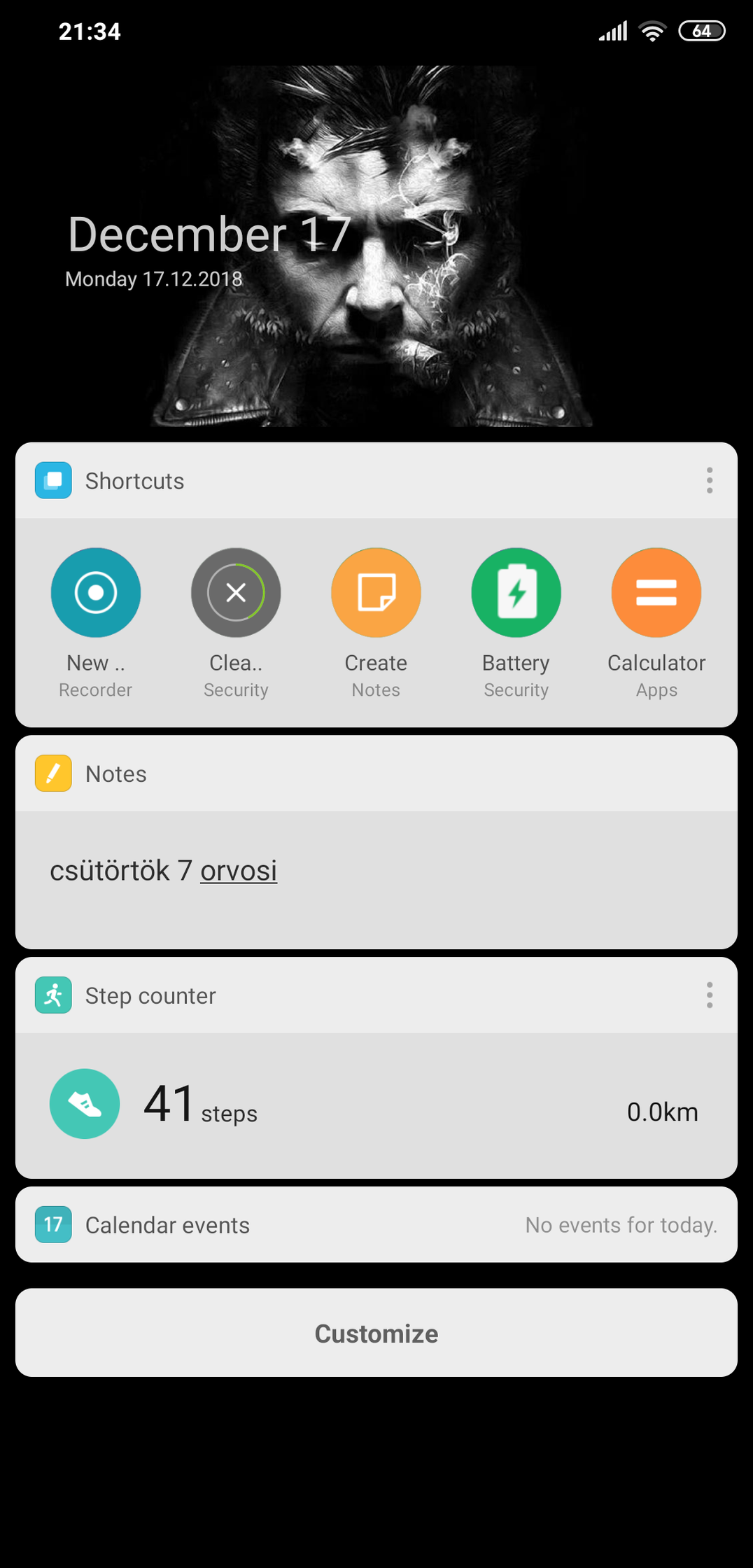Launch the Cleaner Security shortcut
The image size is (753, 1568).
236,623
